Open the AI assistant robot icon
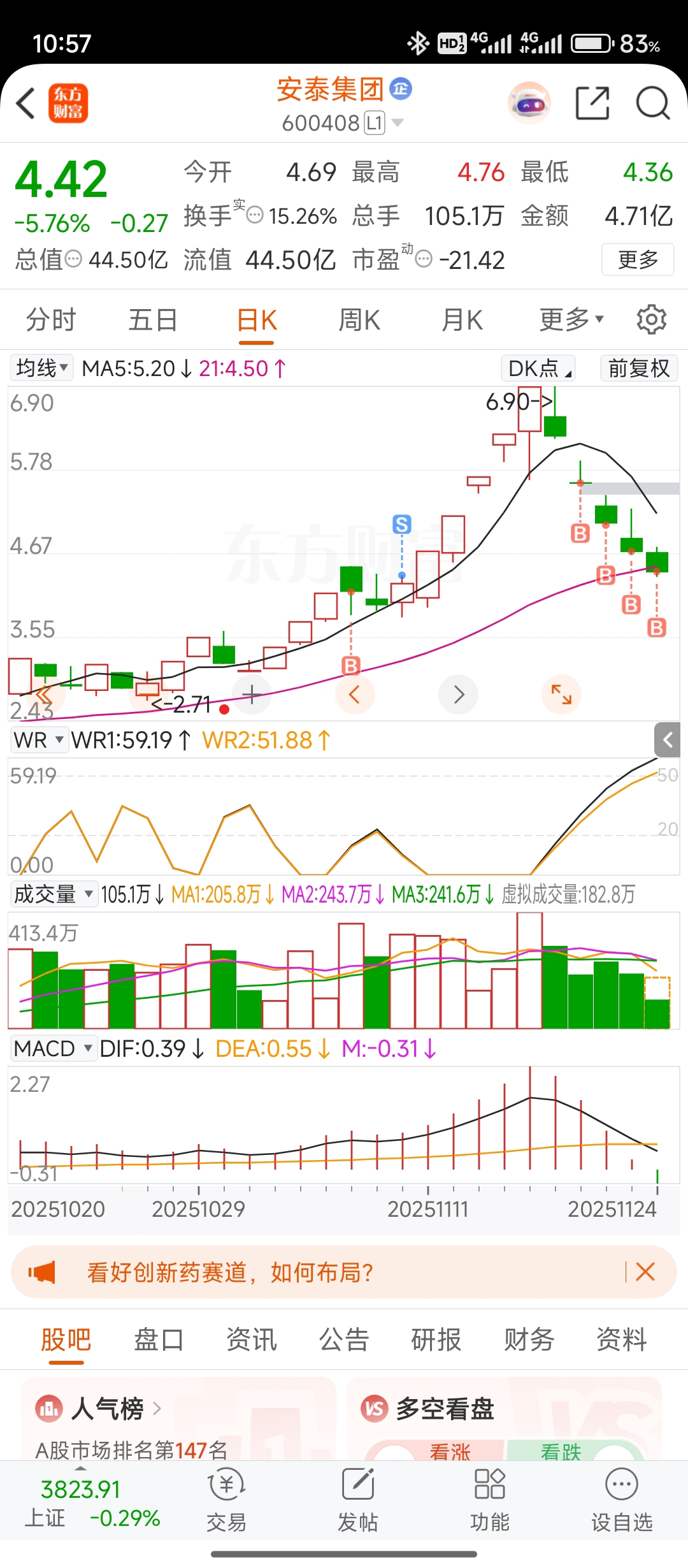688x1568 pixels. (x=529, y=103)
